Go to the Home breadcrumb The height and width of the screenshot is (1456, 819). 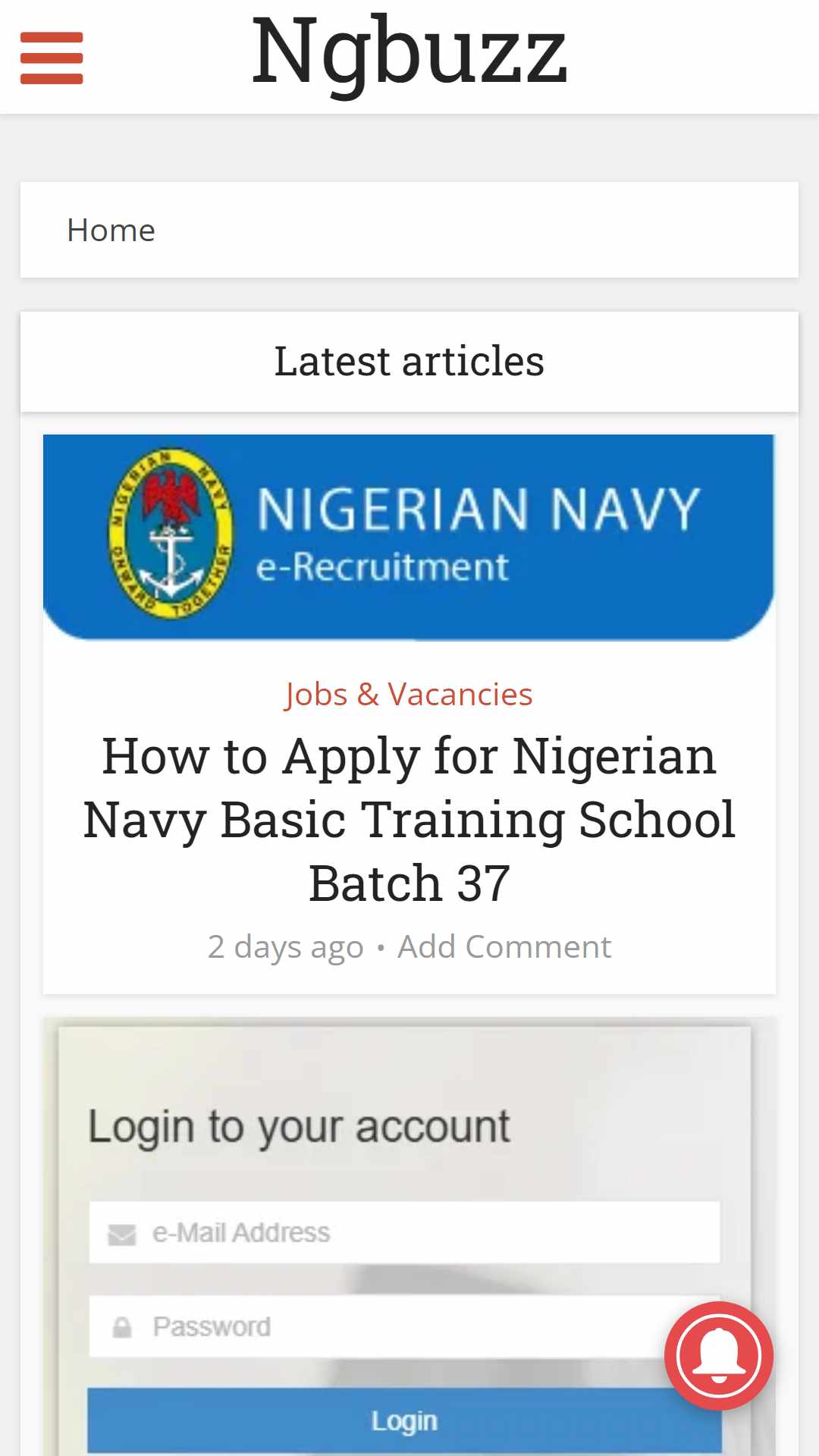pyautogui.click(x=111, y=230)
